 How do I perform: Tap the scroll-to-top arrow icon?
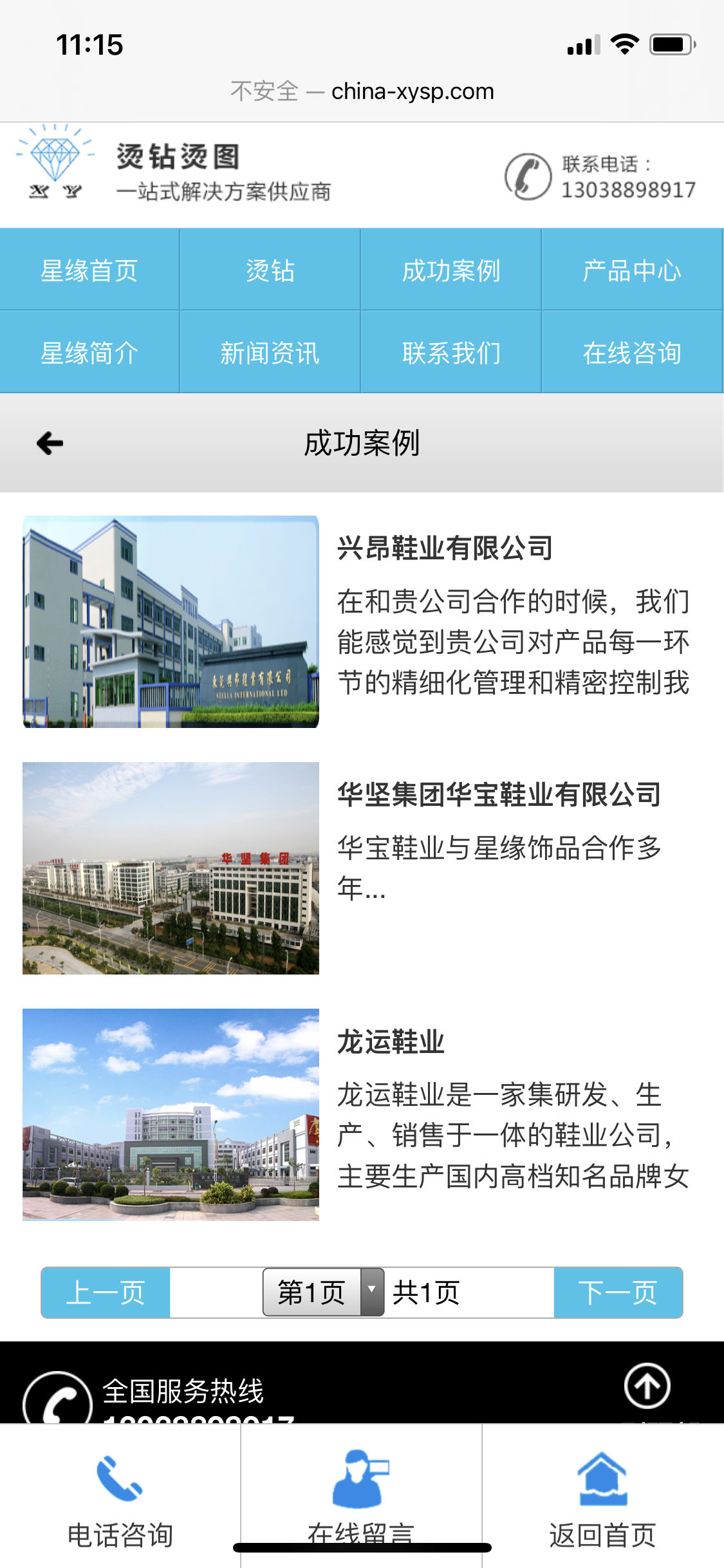pyautogui.click(x=647, y=1386)
